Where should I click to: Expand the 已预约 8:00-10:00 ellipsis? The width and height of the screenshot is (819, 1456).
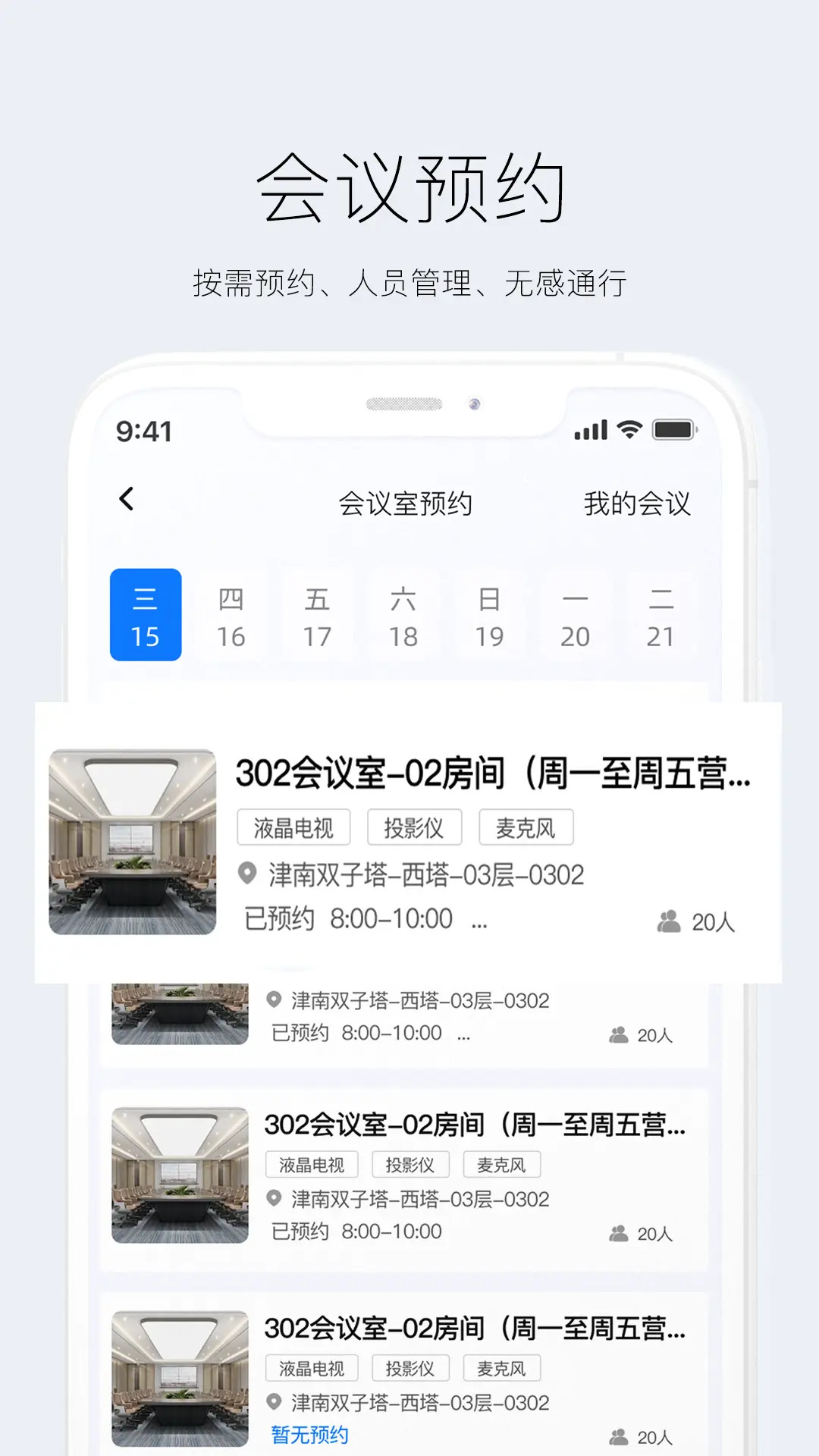click(x=477, y=921)
